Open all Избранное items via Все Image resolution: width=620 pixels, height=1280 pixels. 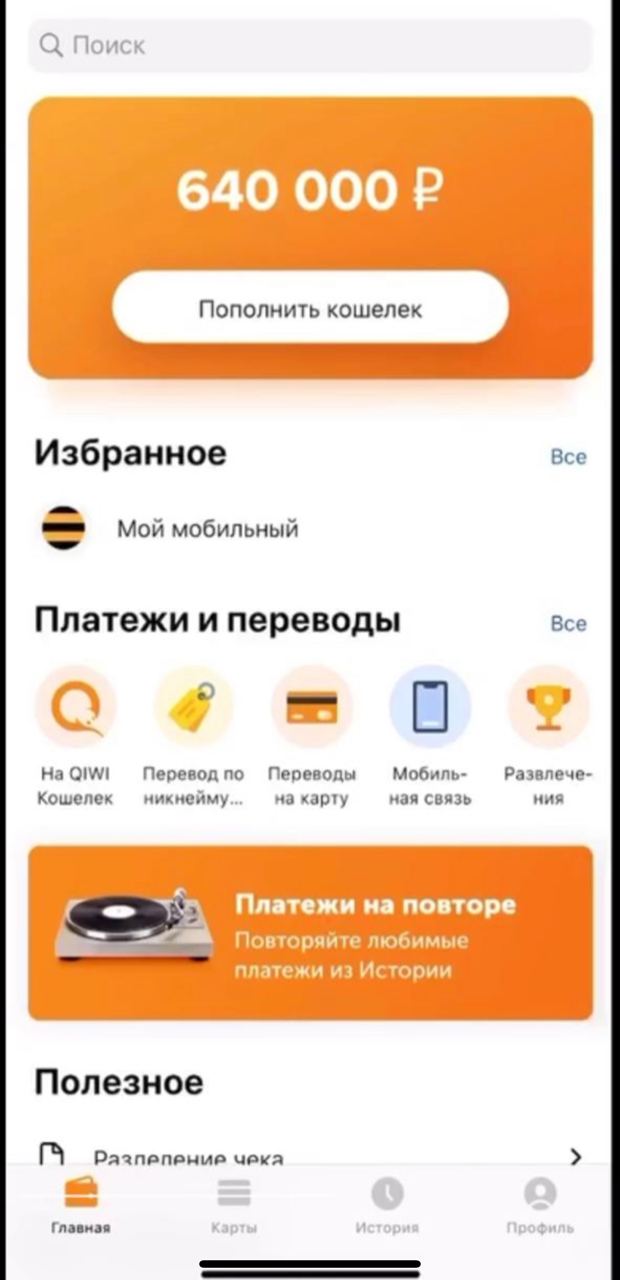(x=568, y=457)
